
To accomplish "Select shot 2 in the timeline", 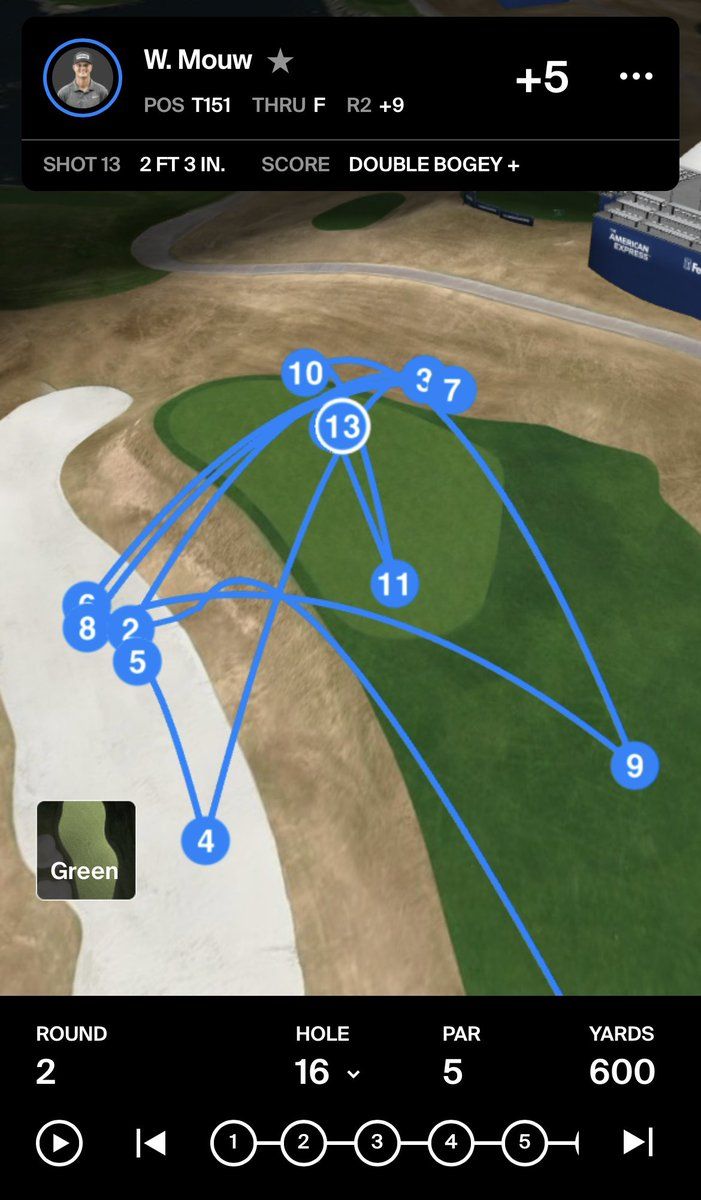I will 304,1142.
